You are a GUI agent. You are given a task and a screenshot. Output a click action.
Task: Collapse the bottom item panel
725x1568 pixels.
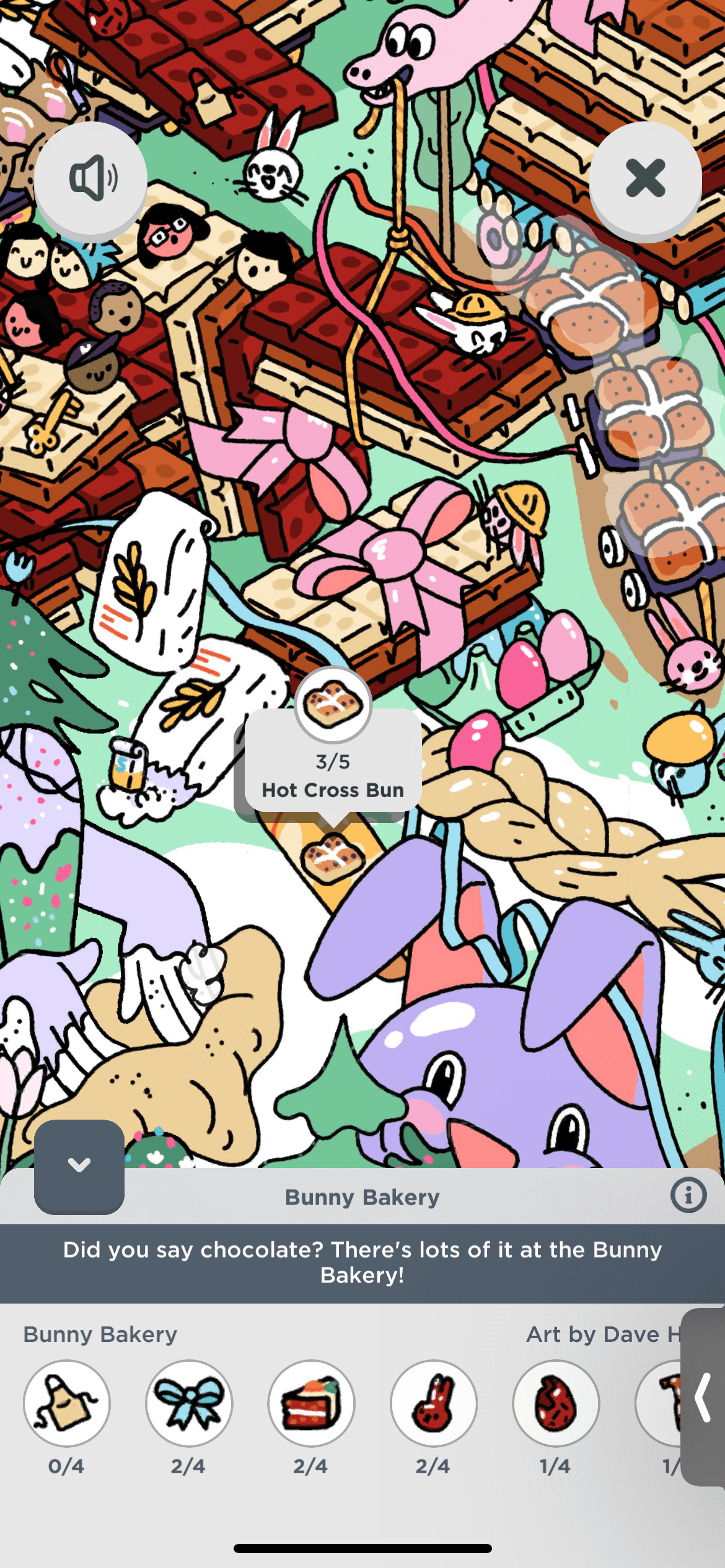[79, 1165]
